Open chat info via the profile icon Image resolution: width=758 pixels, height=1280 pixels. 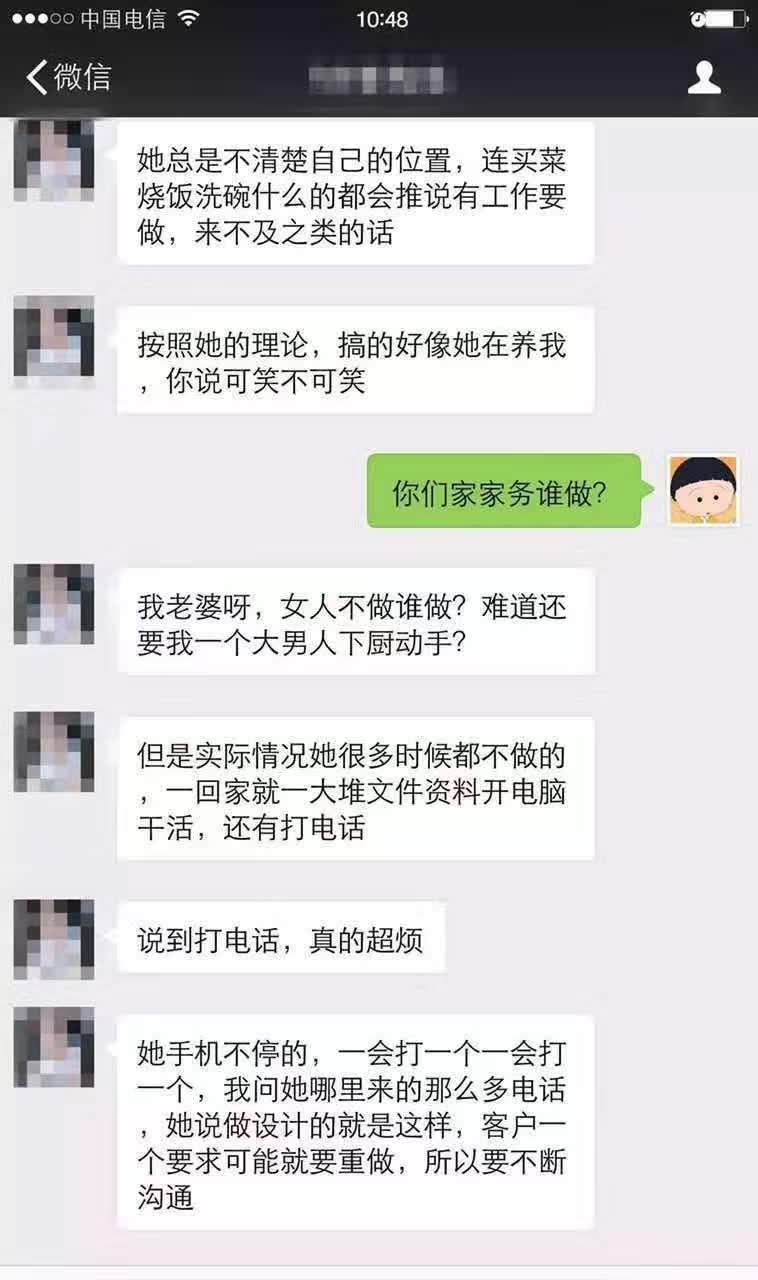click(704, 77)
